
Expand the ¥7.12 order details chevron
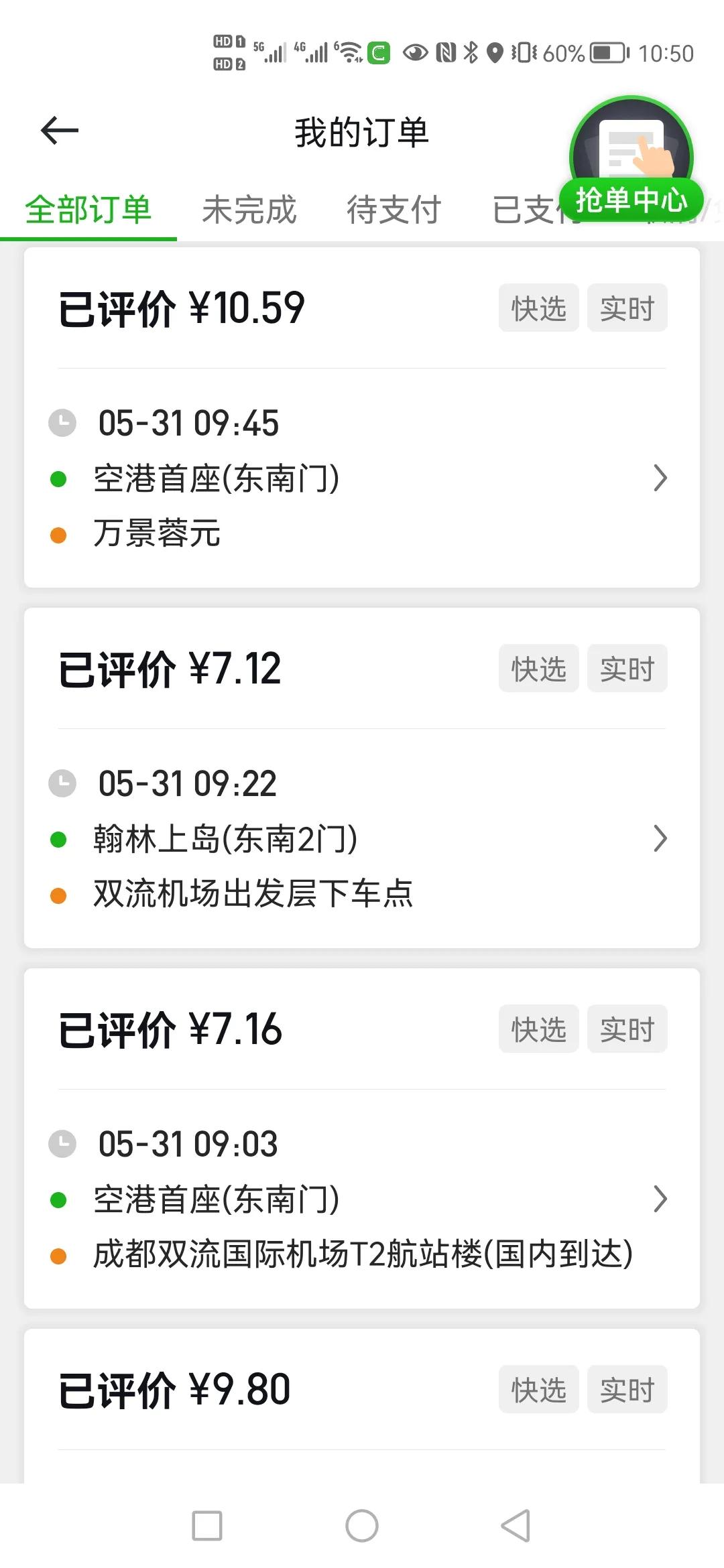pyautogui.click(x=661, y=838)
